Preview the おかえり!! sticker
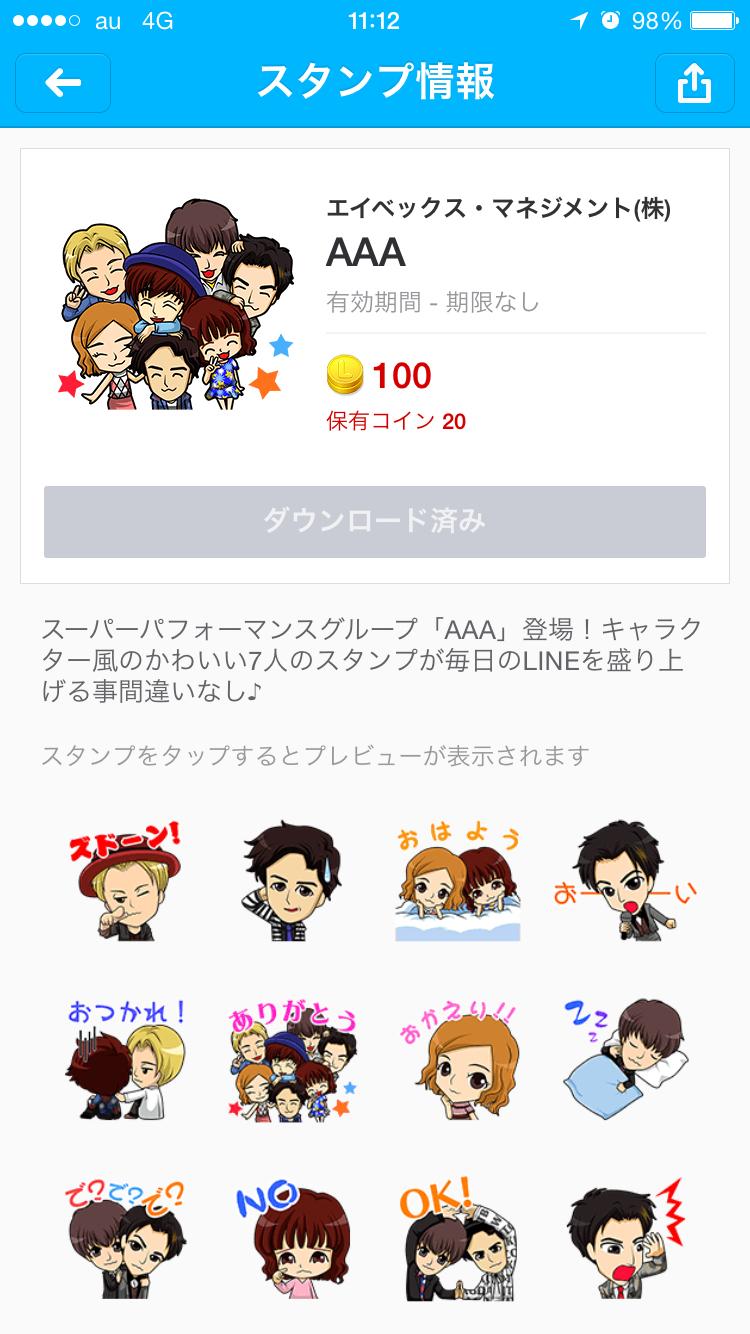 tap(458, 1060)
